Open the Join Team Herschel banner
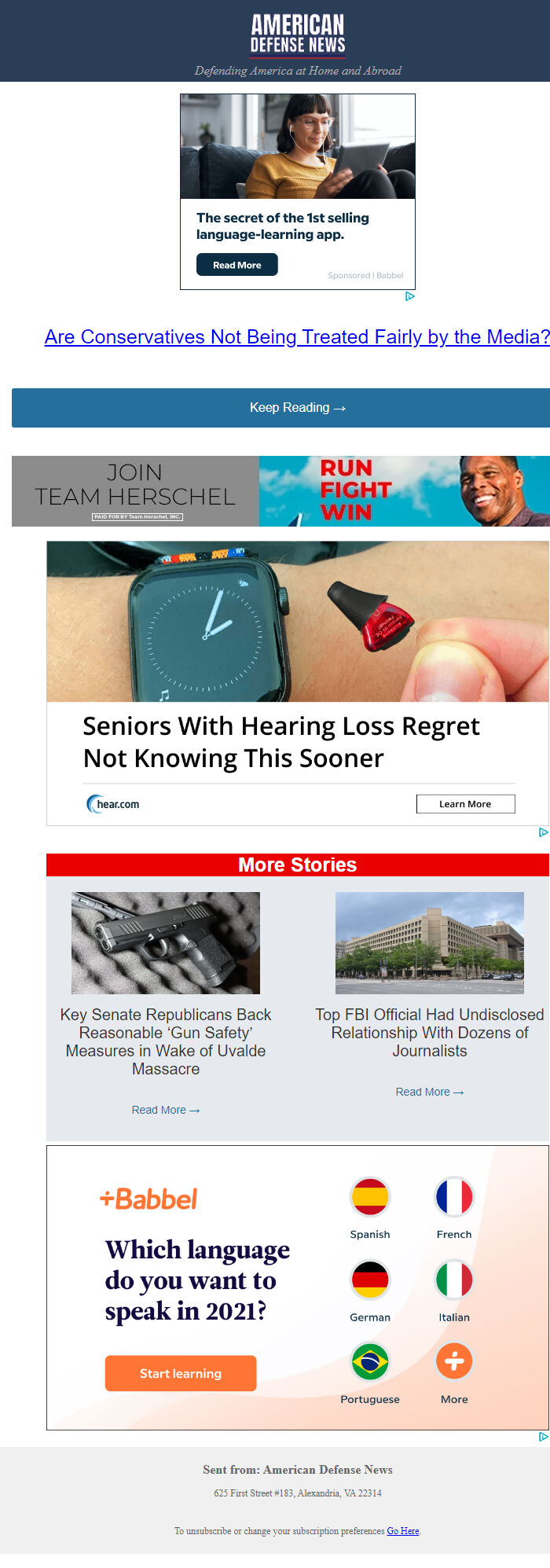The height and width of the screenshot is (1568, 550). 280,491
